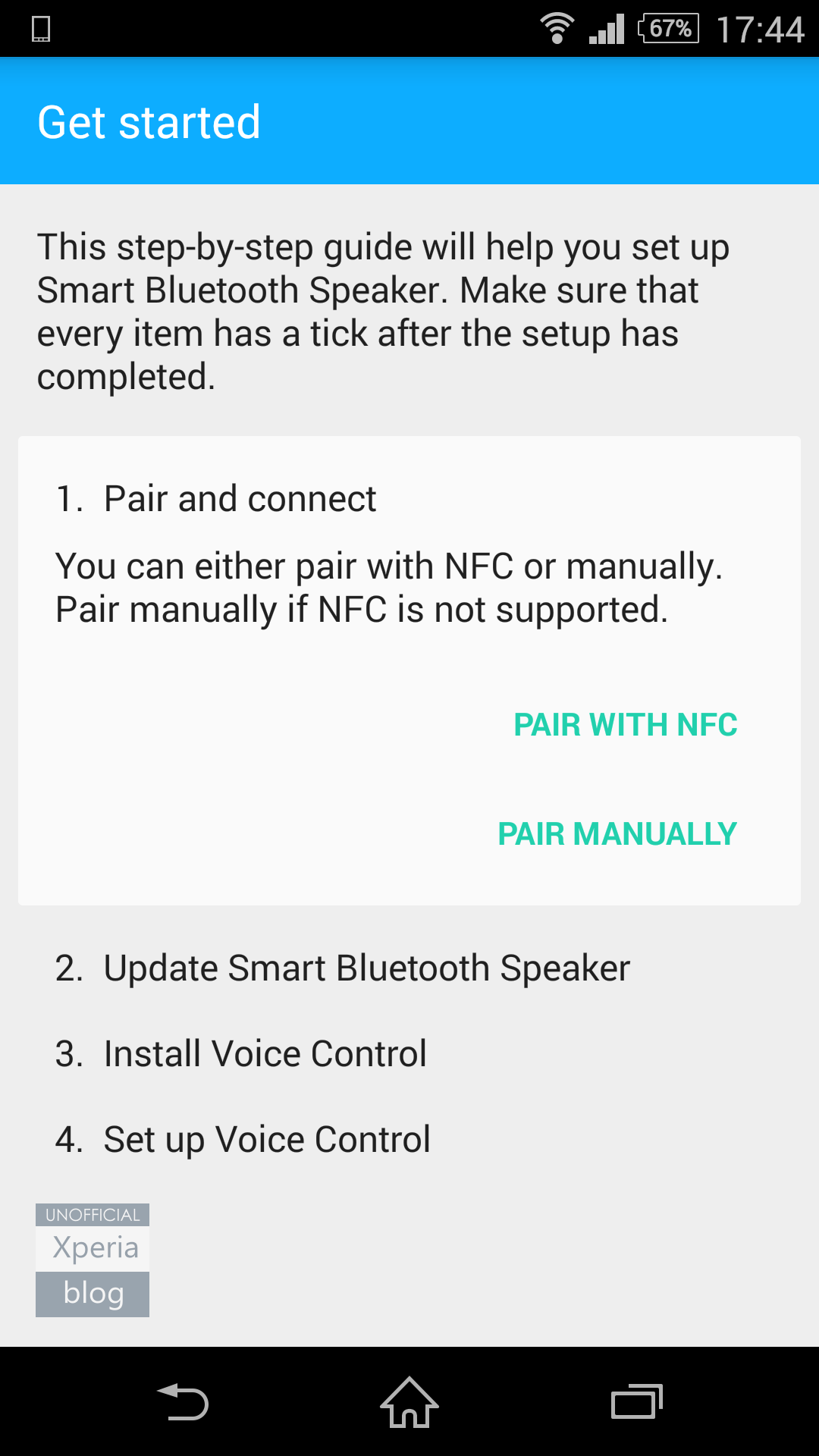Return to the home screen
The height and width of the screenshot is (1456, 819).
coord(409,1401)
